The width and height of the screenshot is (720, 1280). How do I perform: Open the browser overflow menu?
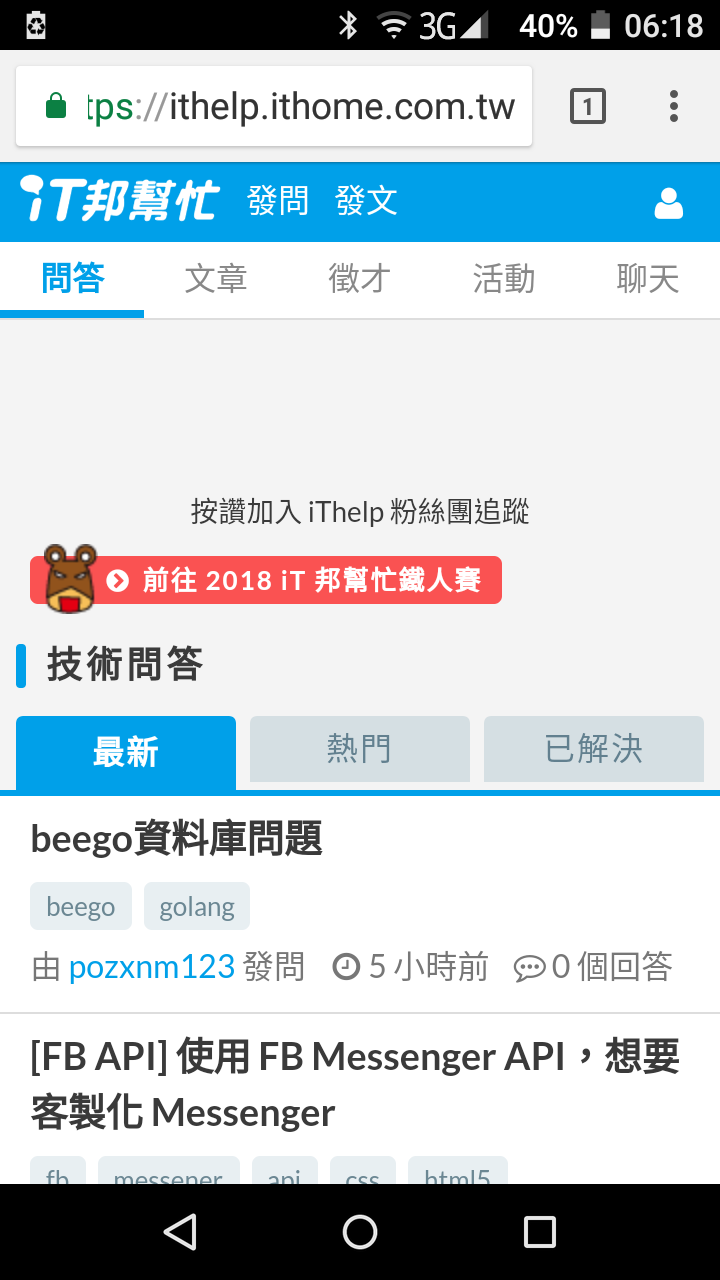(x=674, y=106)
